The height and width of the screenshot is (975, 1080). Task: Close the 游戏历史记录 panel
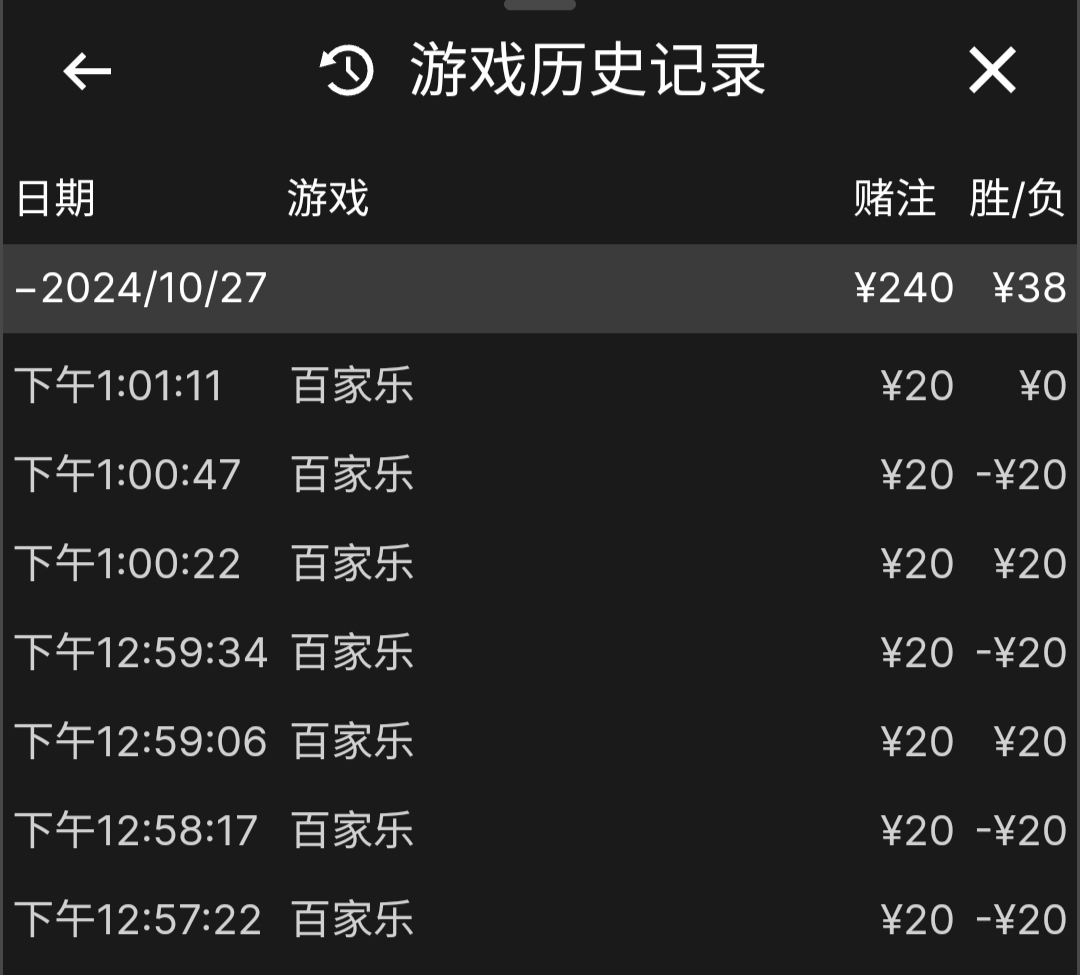[992, 72]
